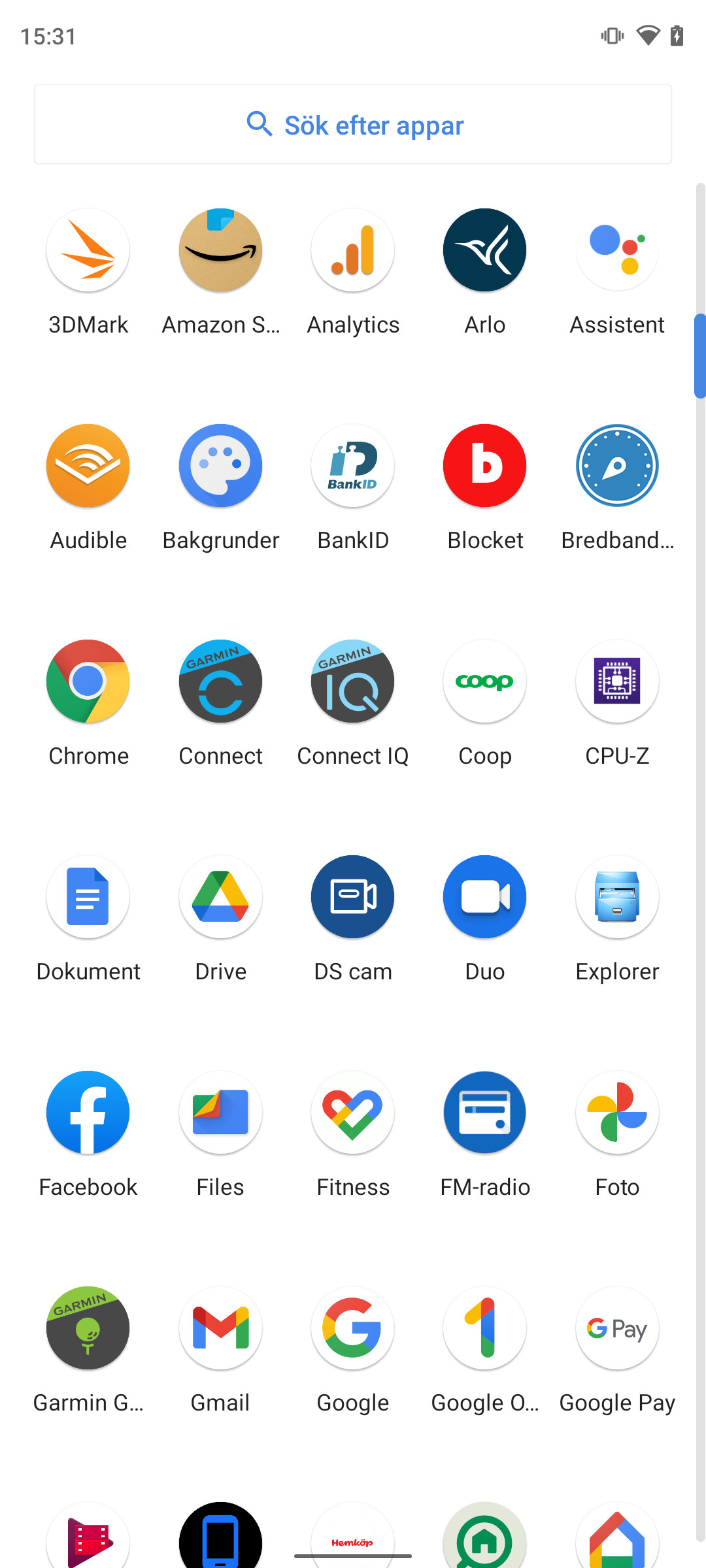The image size is (706, 1568).
Task: Open the 3DMark app
Action: click(x=88, y=250)
